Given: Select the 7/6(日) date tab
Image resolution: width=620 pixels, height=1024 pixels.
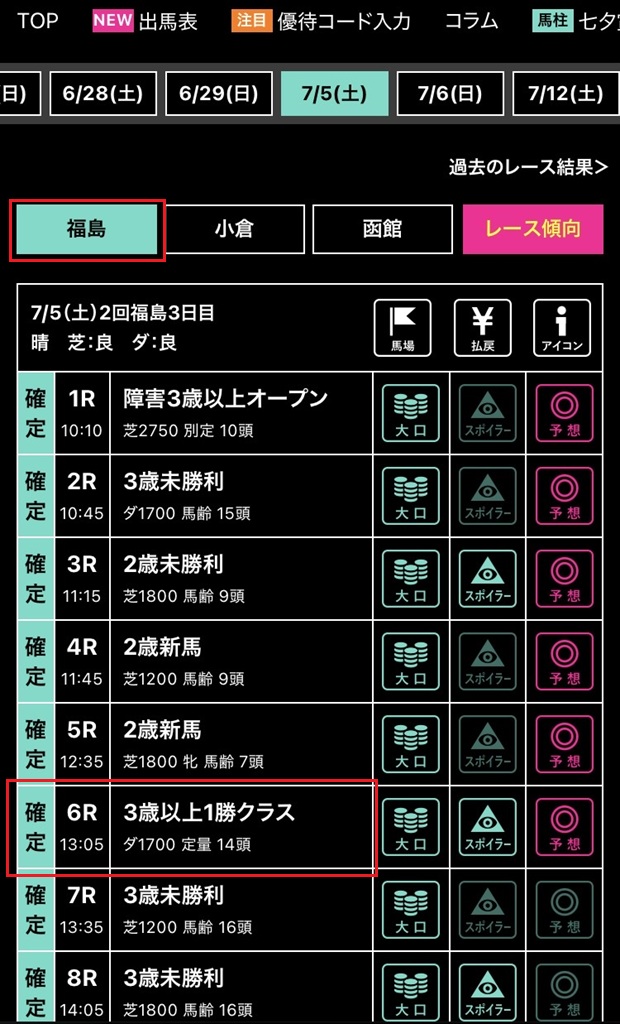Looking at the screenshot, I should click(x=449, y=94).
